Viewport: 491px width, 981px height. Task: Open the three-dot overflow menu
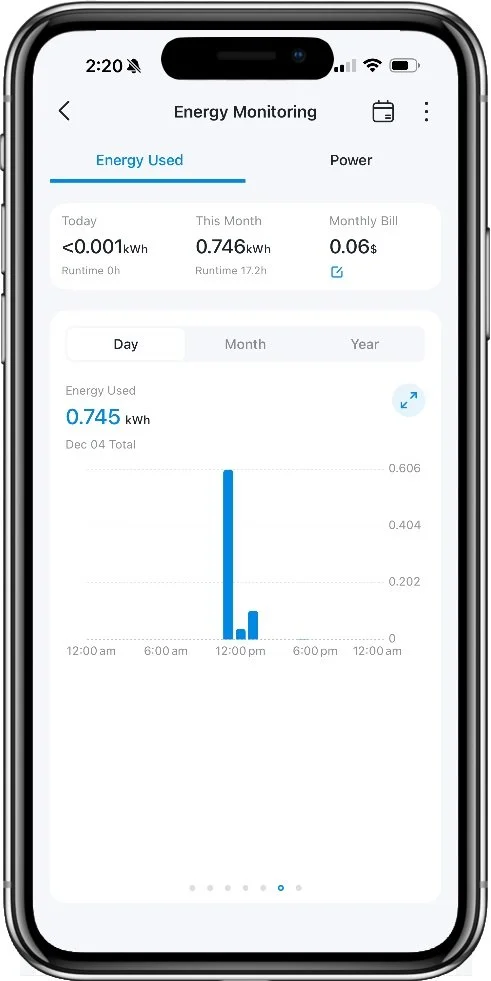426,111
